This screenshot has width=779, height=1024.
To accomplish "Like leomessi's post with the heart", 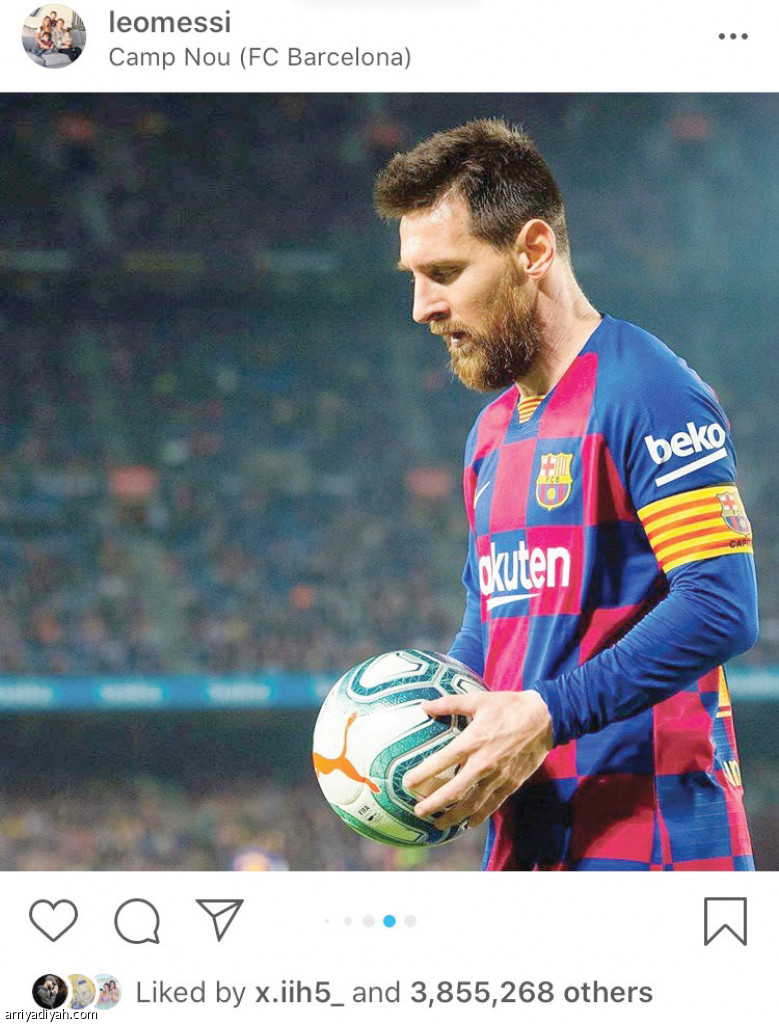I will pos(53,920).
